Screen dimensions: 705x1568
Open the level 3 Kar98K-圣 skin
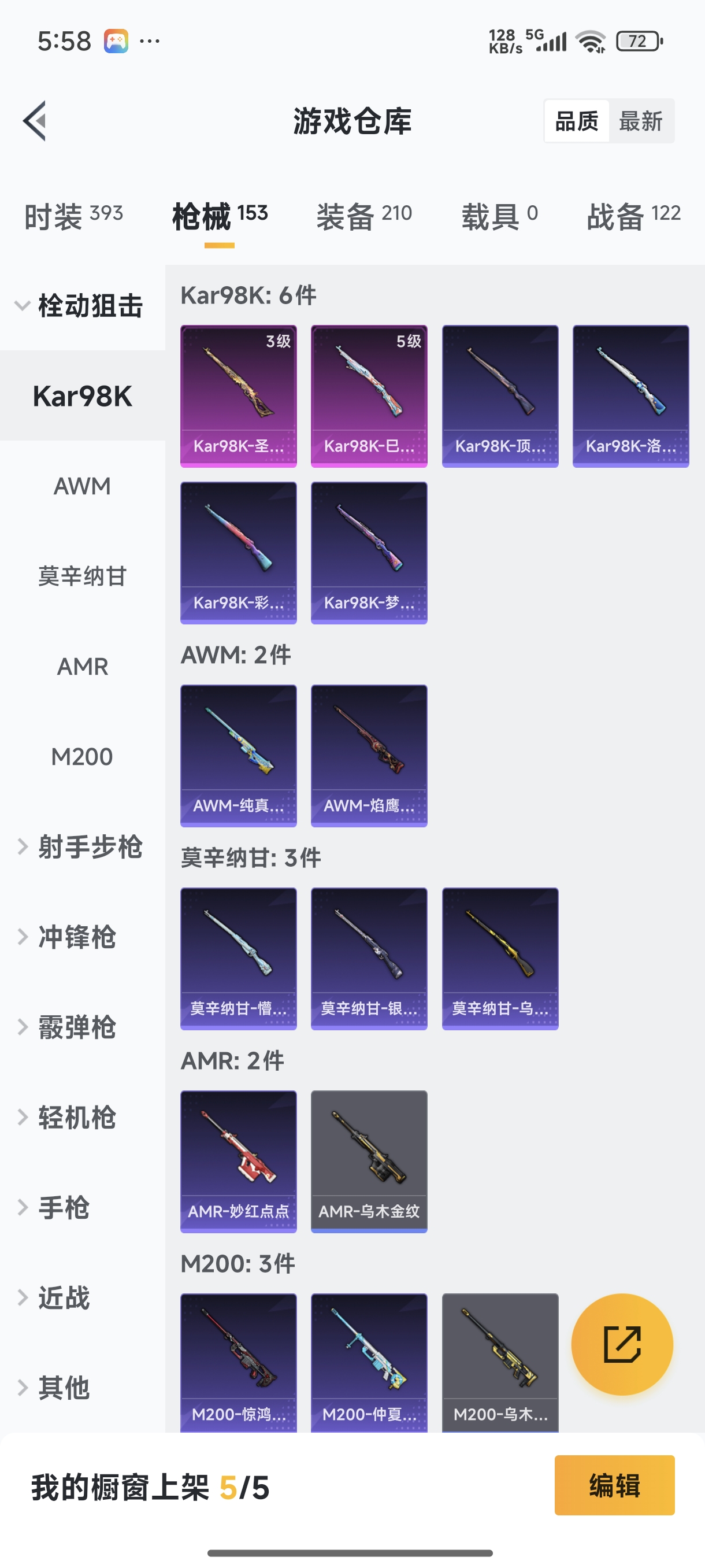[x=239, y=395]
